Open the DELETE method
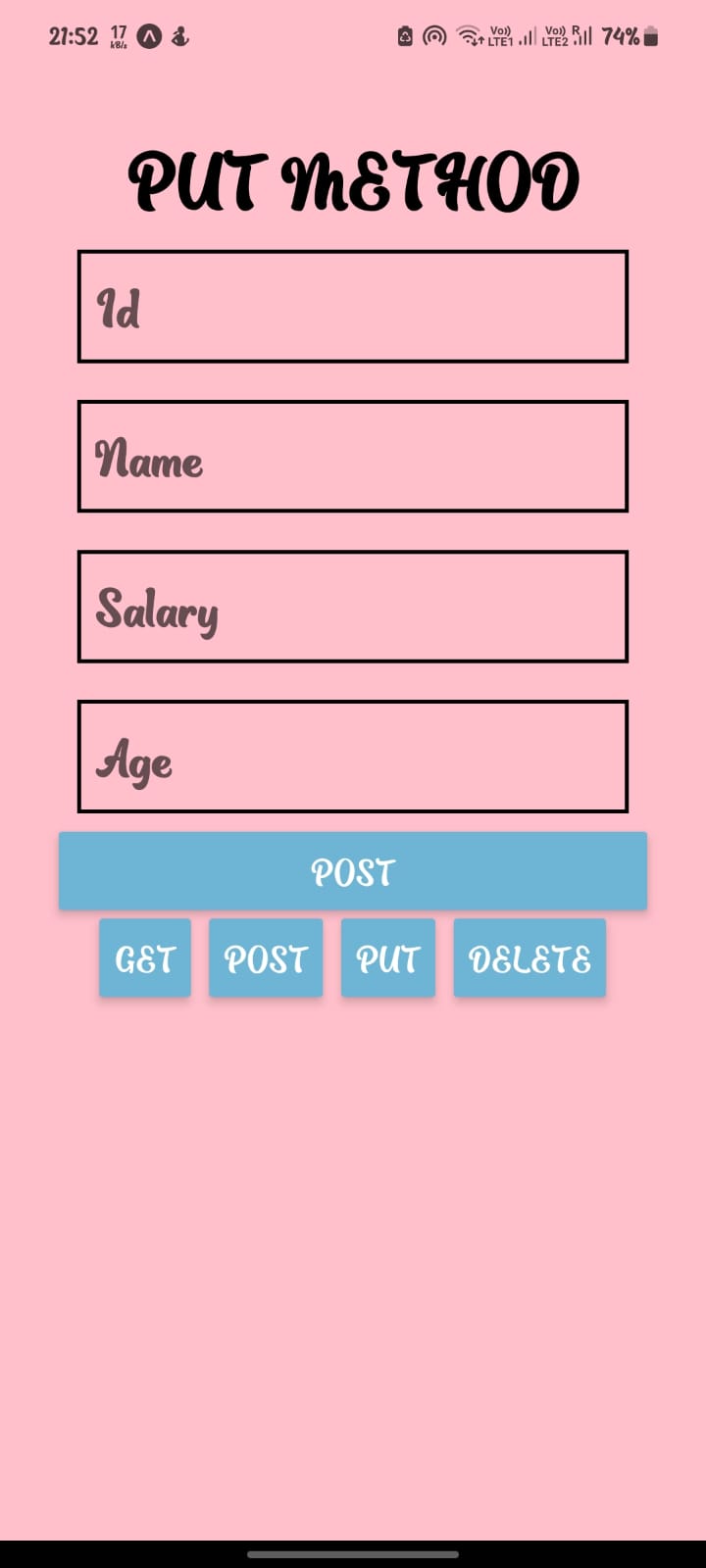The height and width of the screenshot is (1568, 706). [x=529, y=958]
